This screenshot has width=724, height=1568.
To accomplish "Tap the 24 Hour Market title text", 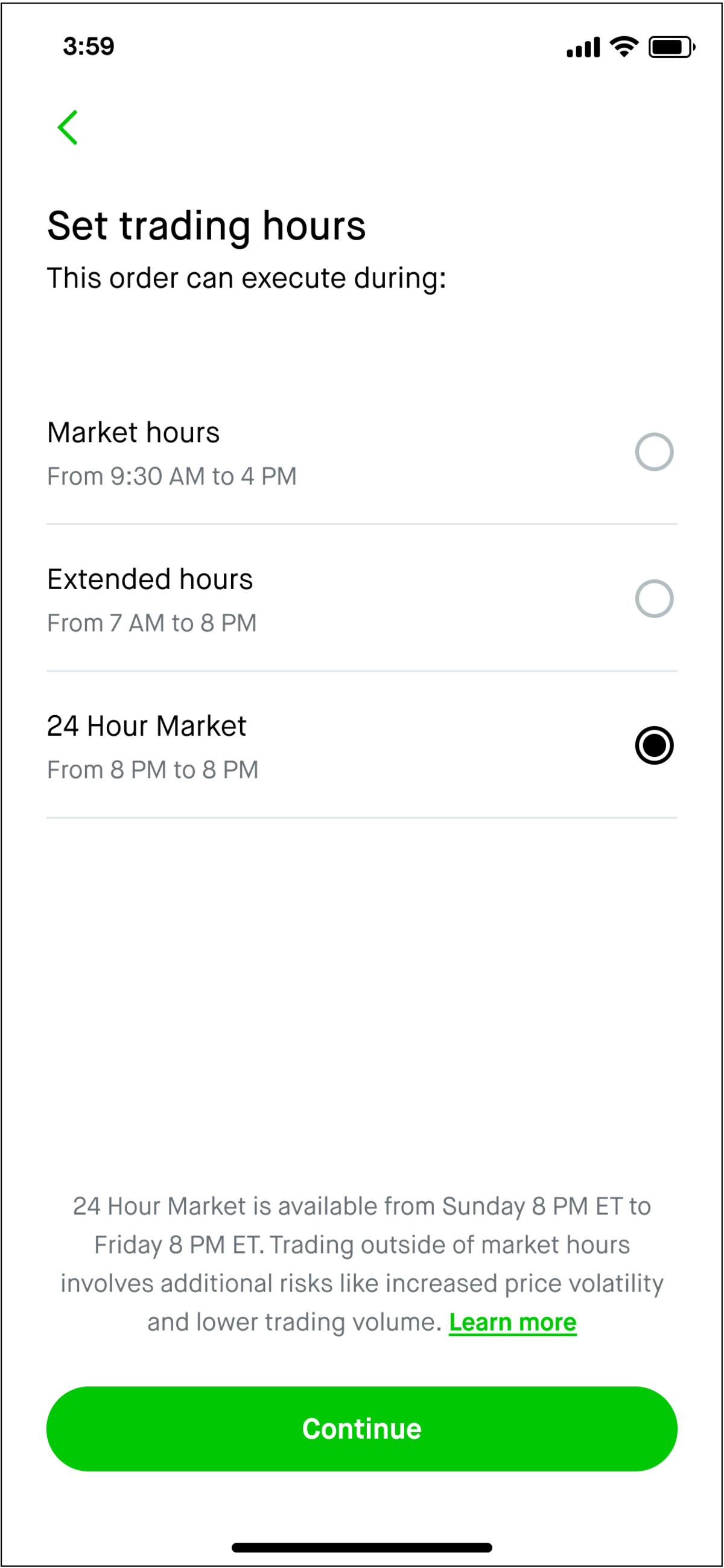I will [147, 725].
